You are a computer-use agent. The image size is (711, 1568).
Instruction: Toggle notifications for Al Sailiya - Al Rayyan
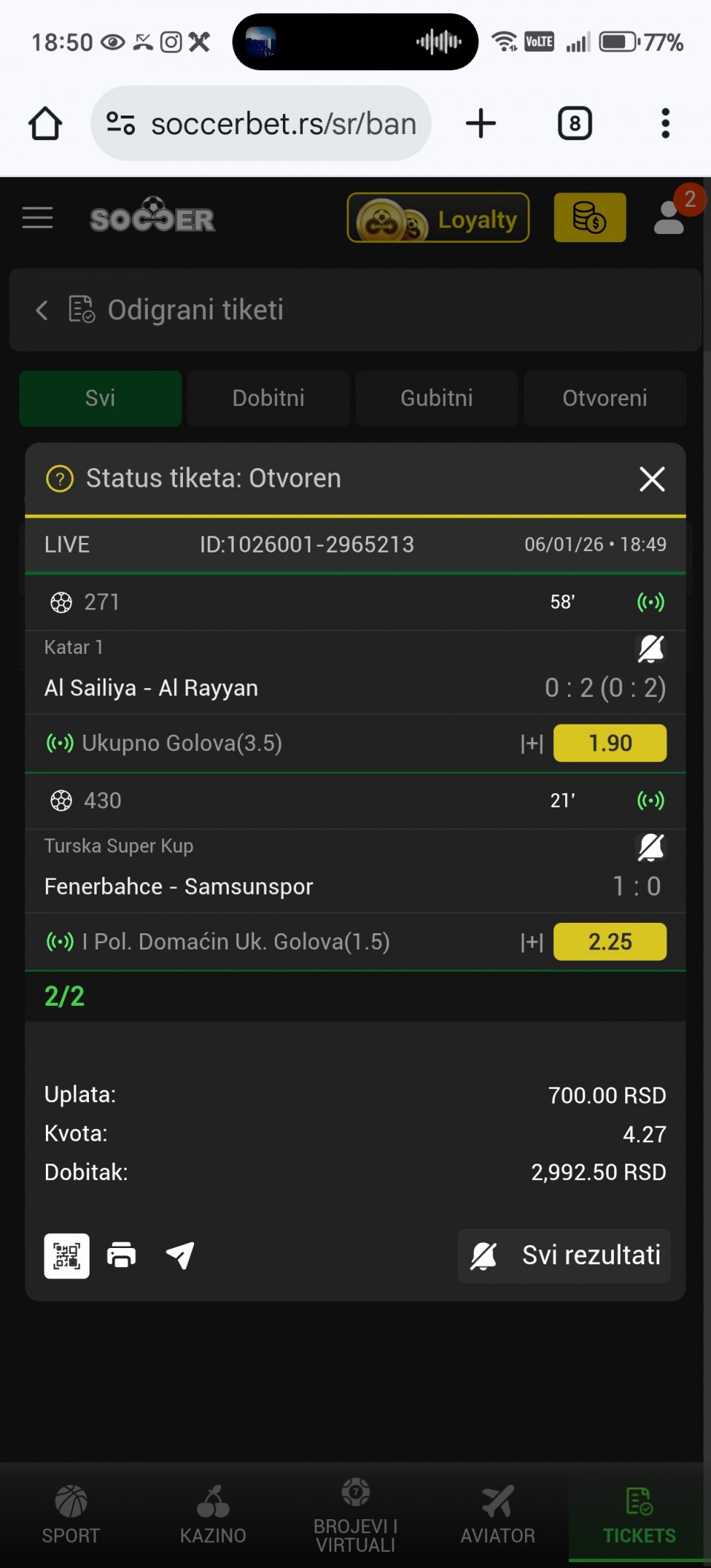point(651,649)
